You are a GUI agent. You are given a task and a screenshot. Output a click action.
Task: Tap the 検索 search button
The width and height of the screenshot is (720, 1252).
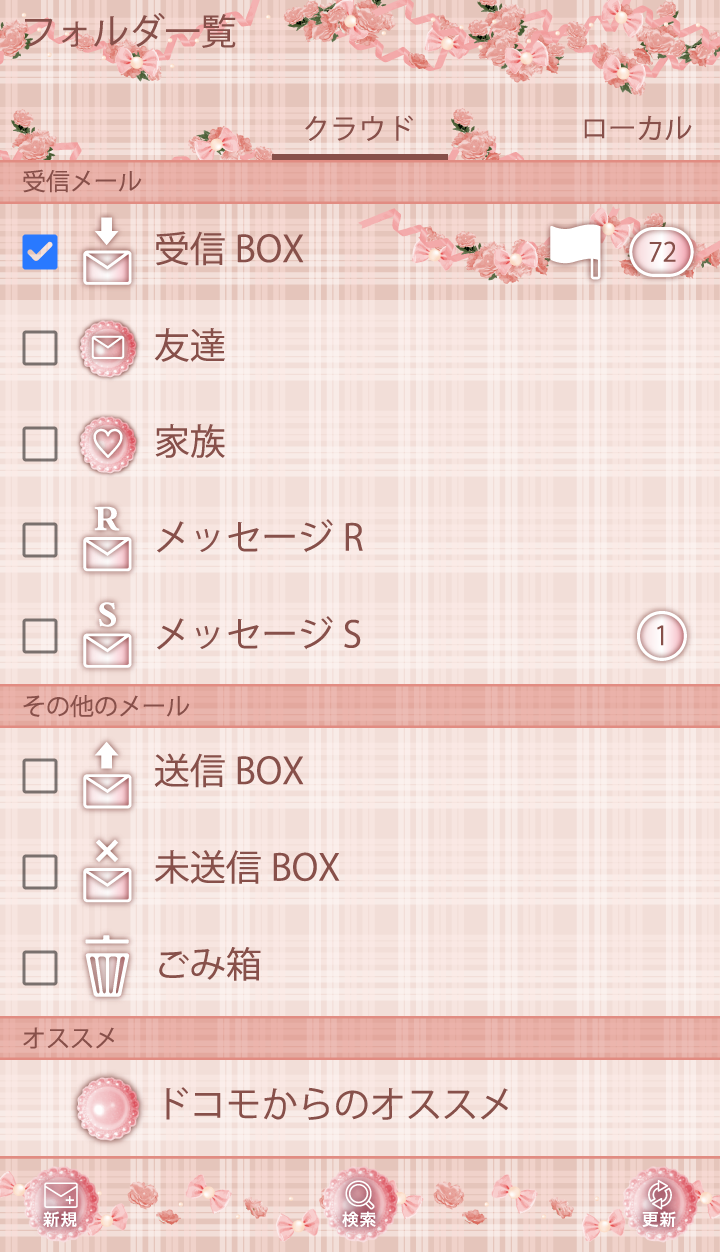[x=359, y=1204]
